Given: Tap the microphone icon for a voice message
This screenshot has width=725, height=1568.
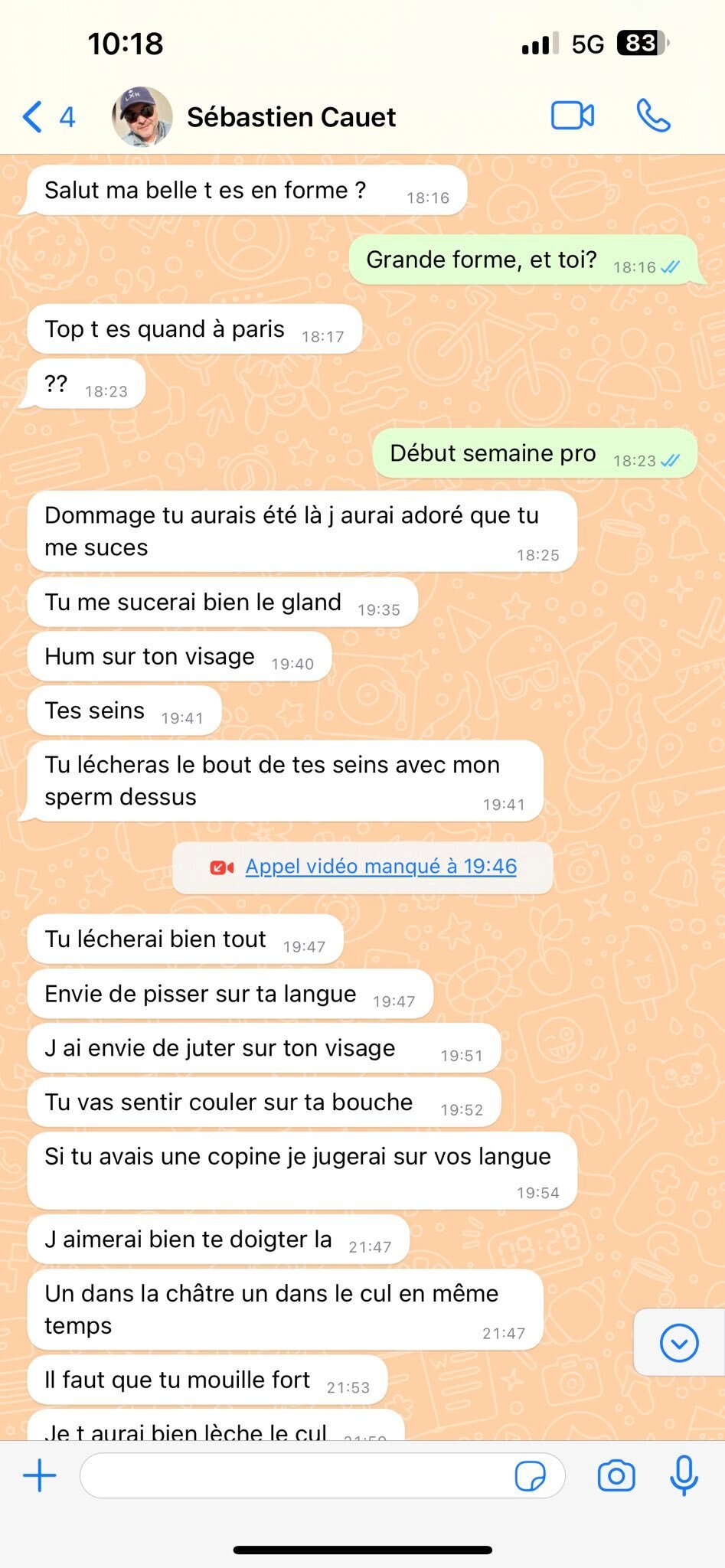Looking at the screenshot, I should pyautogui.click(x=684, y=1475).
